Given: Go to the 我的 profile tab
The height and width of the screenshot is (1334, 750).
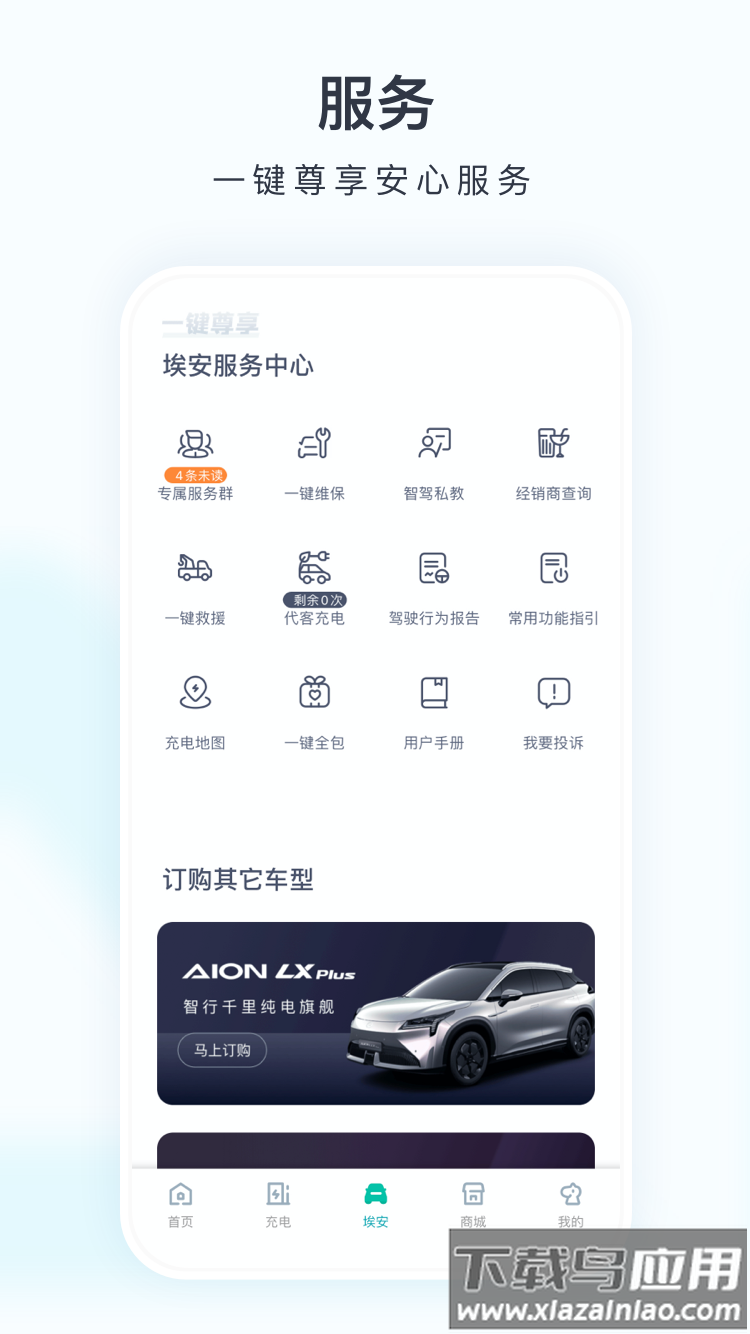Looking at the screenshot, I should pyautogui.click(x=570, y=1203).
